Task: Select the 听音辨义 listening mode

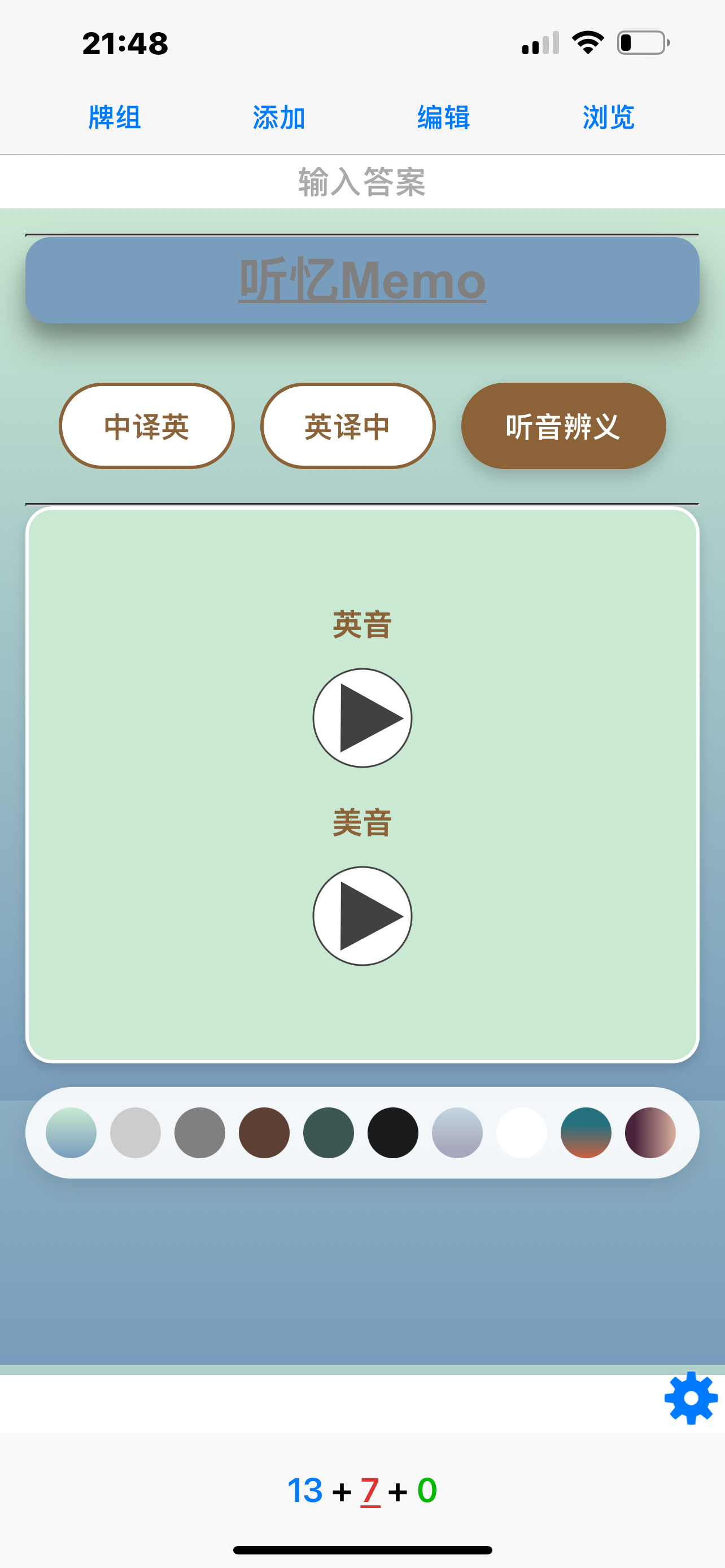Action: click(563, 426)
